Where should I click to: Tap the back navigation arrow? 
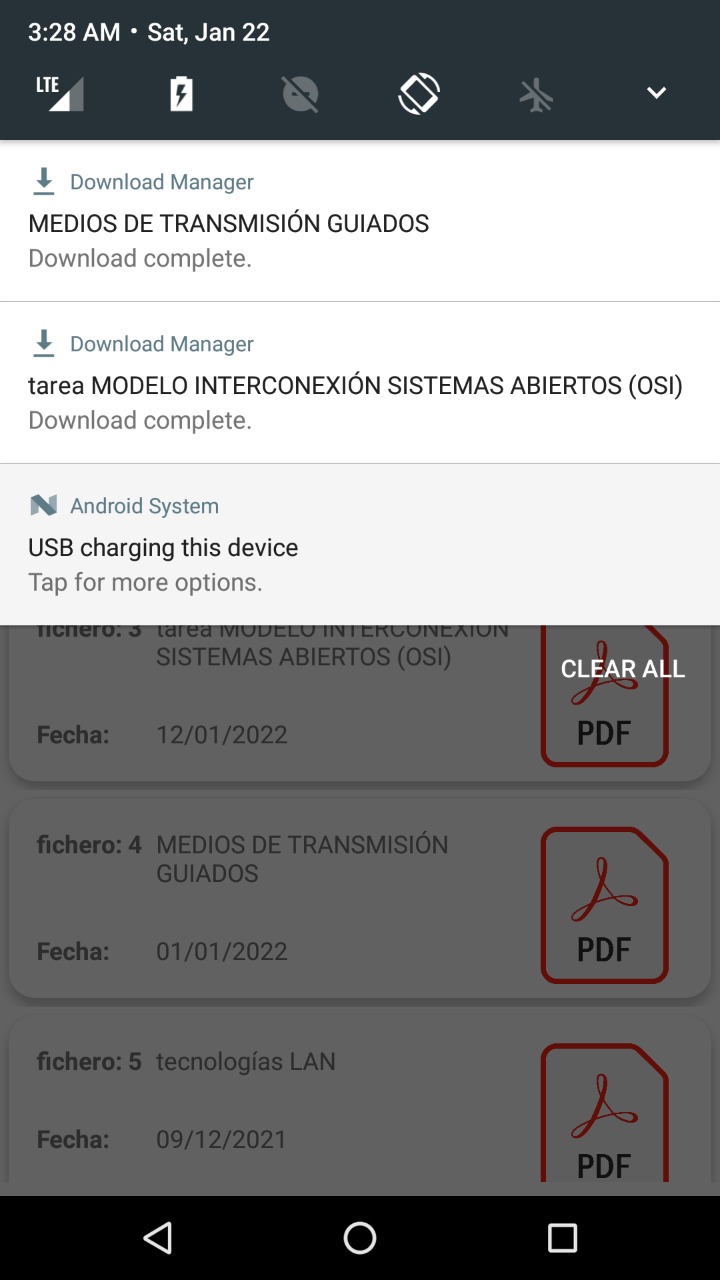[158, 1238]
